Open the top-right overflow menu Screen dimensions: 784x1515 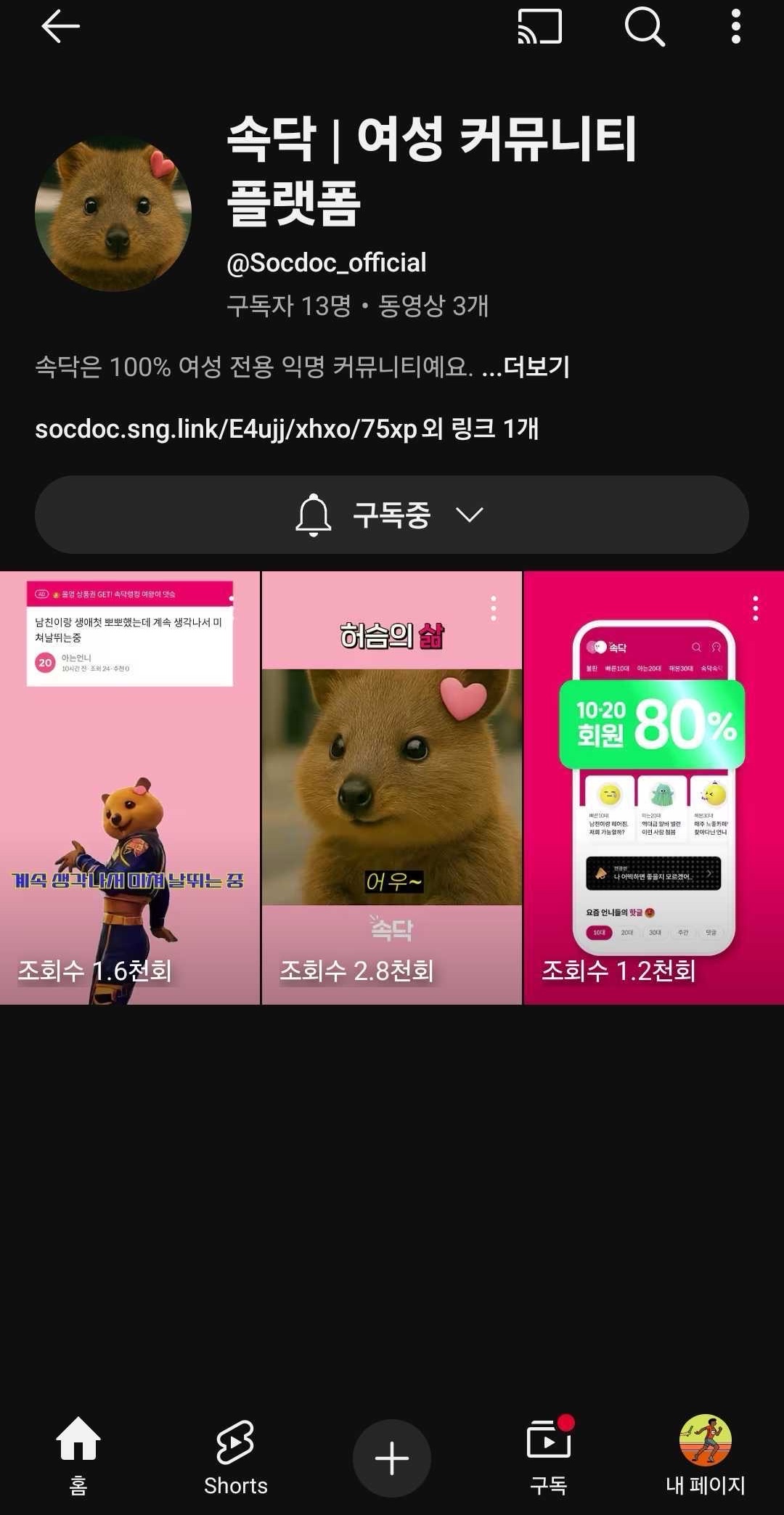coord(735,27)
